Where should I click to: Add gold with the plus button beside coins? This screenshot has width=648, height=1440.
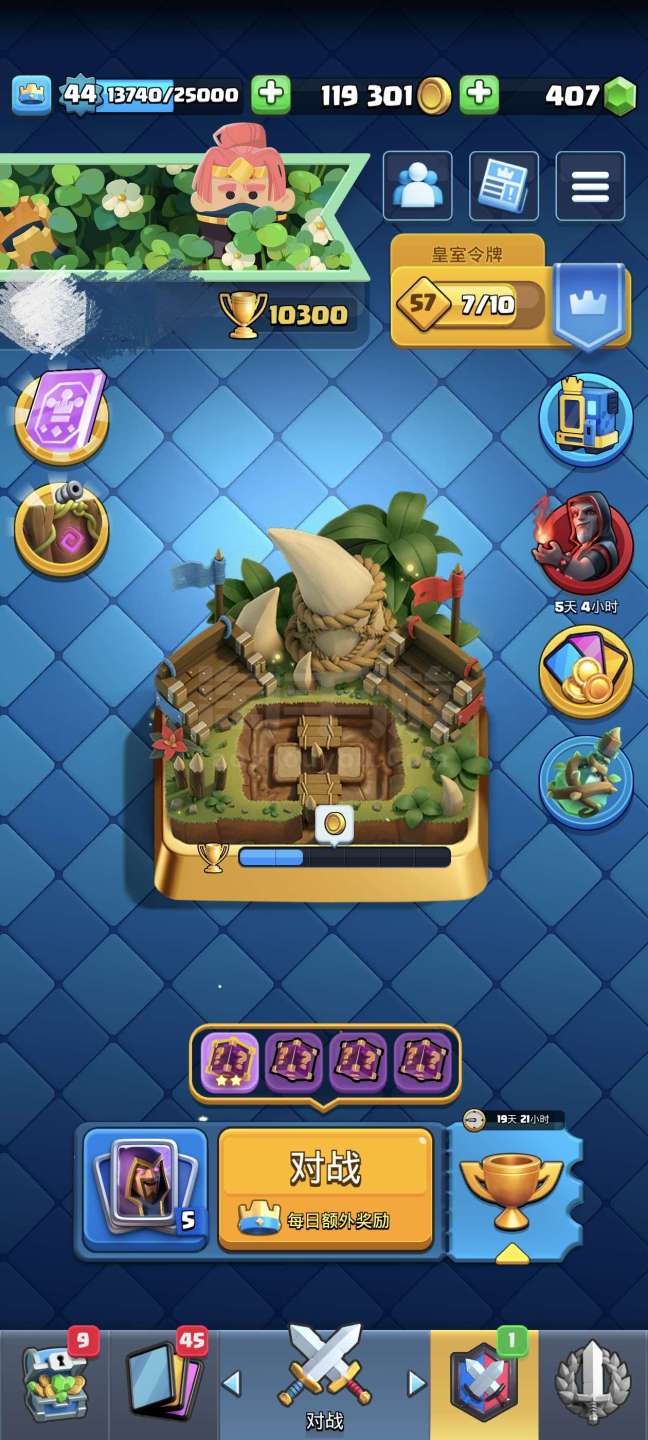click(270, 95)
